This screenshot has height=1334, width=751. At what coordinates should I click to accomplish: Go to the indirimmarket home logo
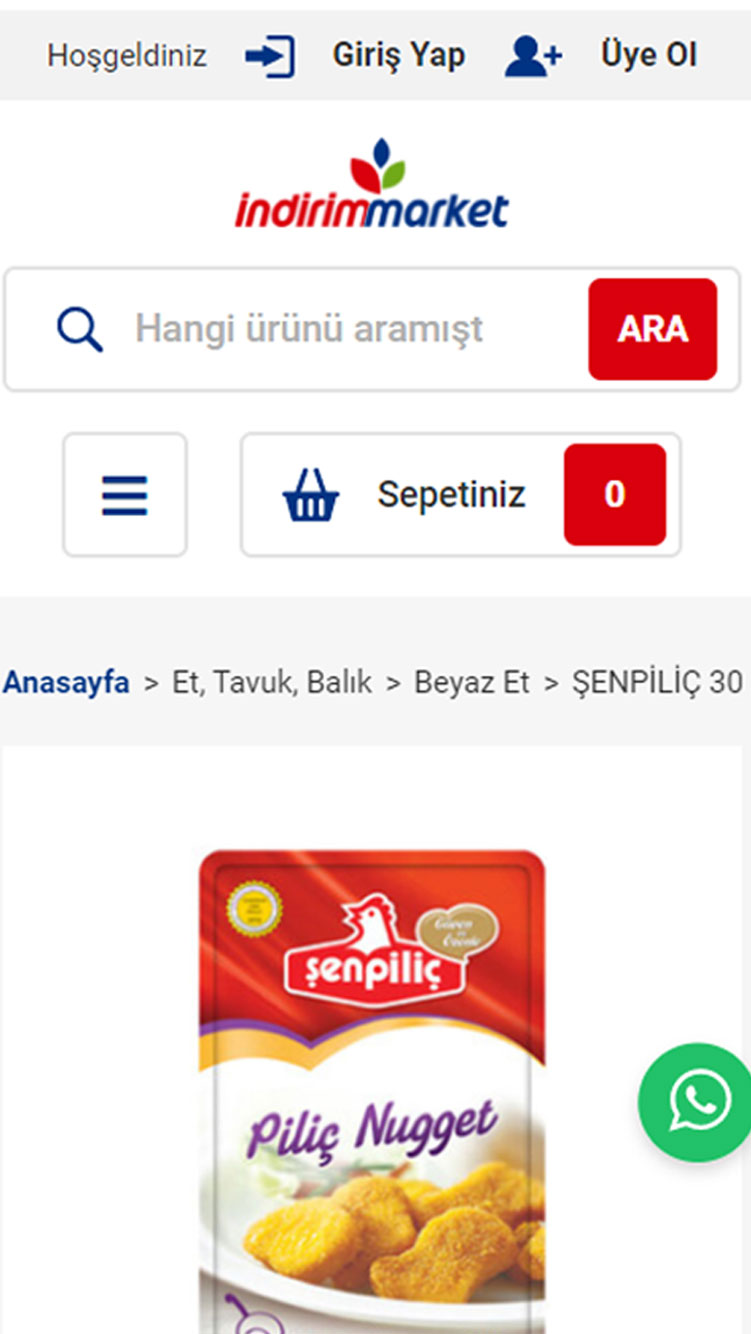(x=372, y=185)
